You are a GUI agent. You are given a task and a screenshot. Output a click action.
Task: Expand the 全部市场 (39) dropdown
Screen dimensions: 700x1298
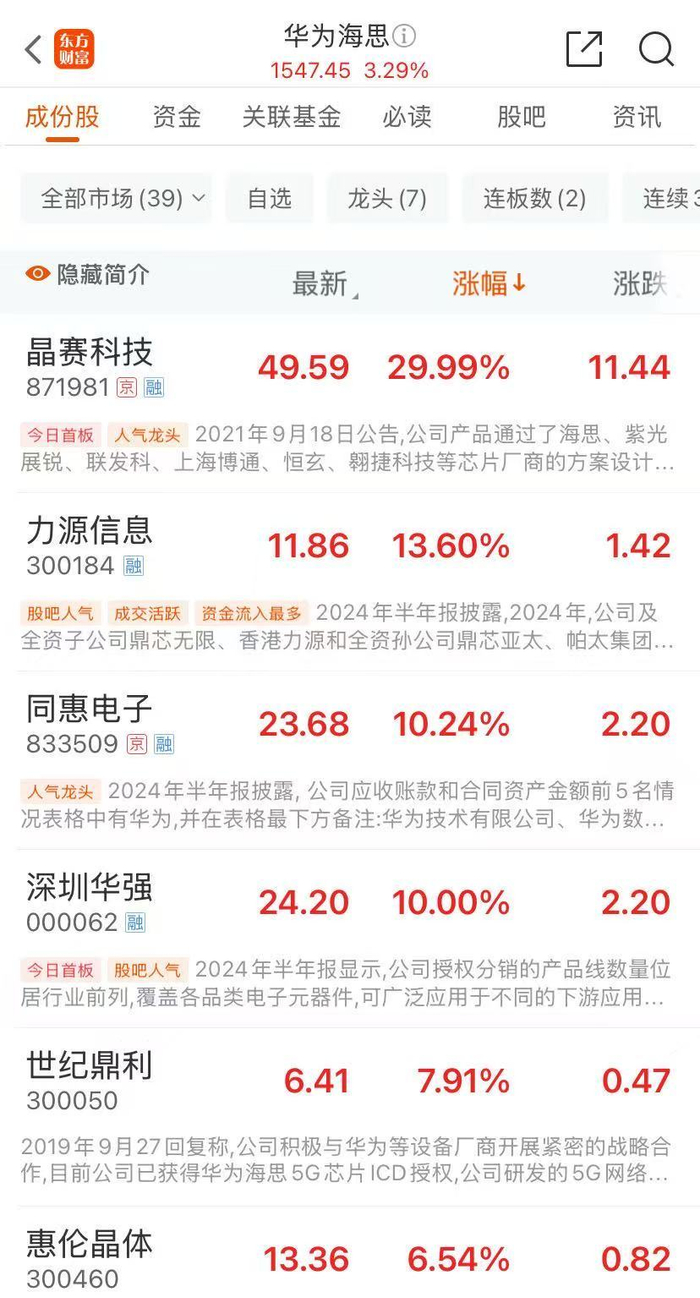click(x=123, y=198)
